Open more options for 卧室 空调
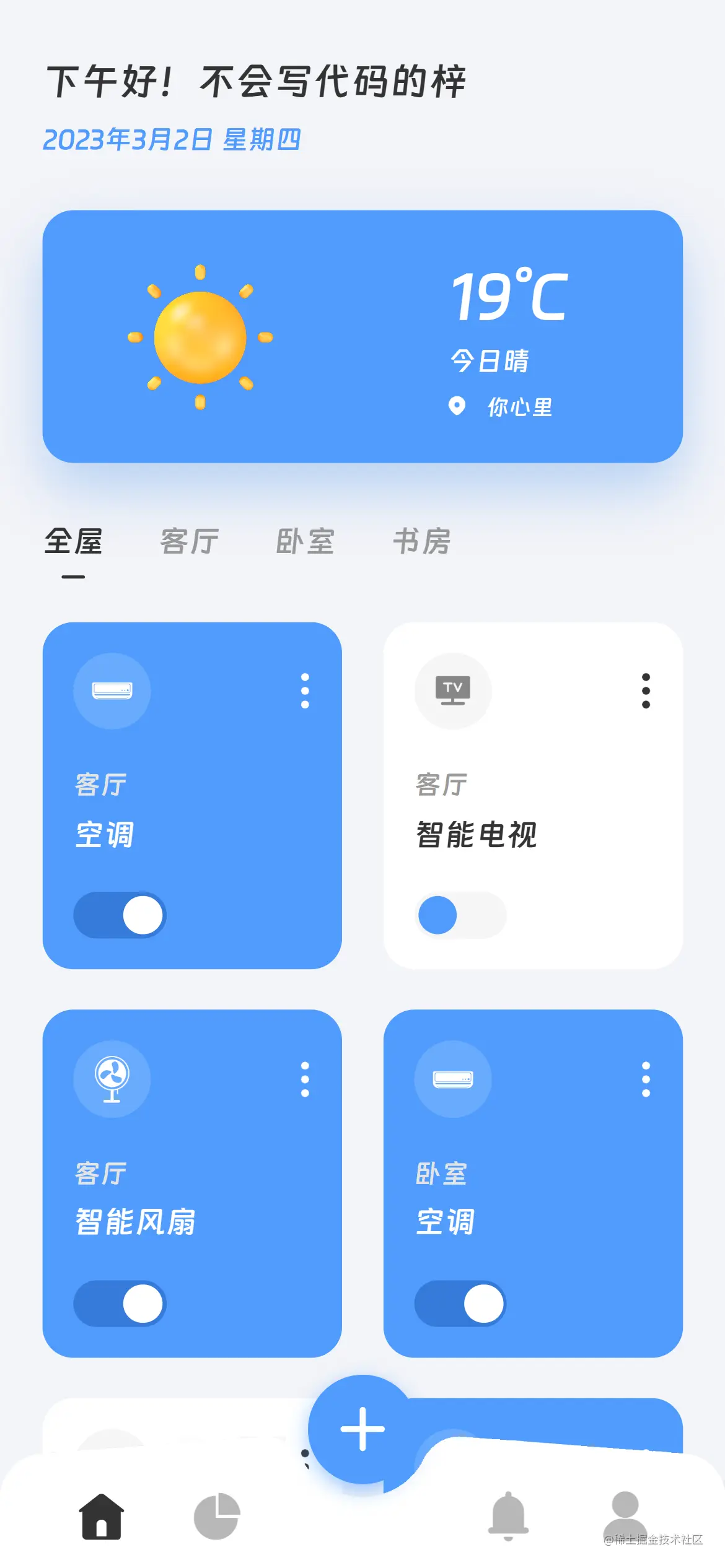This screenshot has height=1568, width=725. pyautogui.click(x=646, y=1079)
